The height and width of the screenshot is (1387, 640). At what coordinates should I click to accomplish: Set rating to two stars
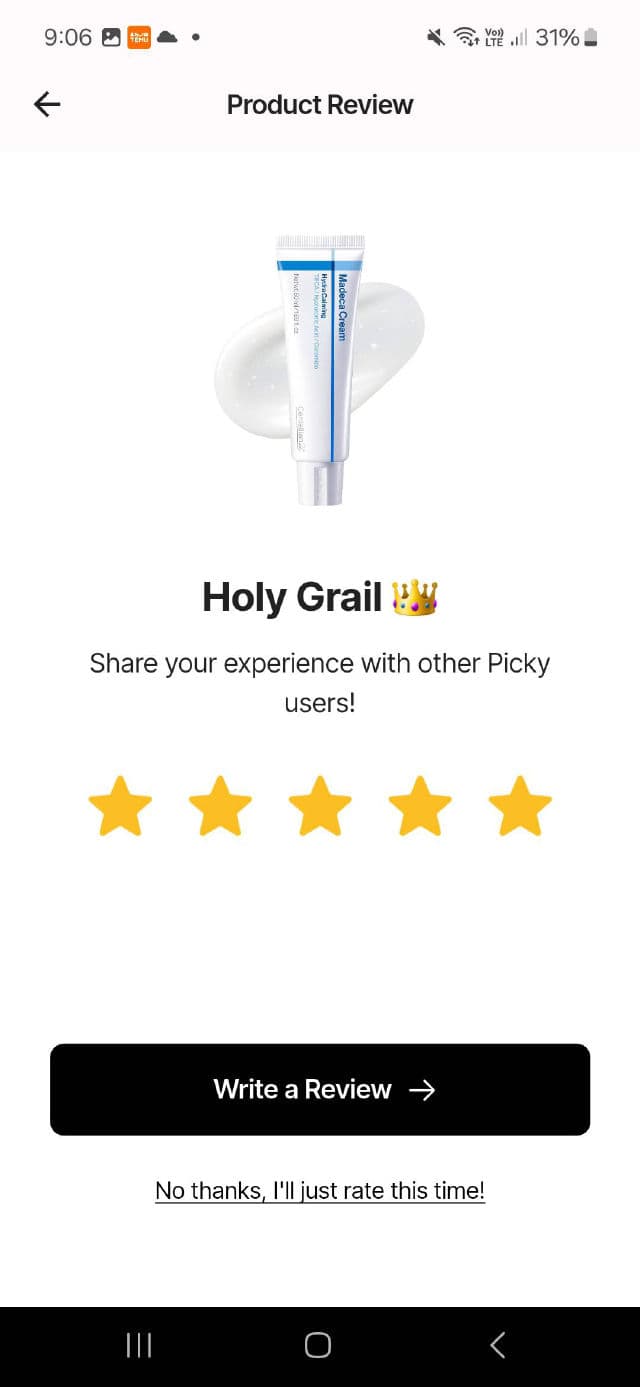coord(220,806)
